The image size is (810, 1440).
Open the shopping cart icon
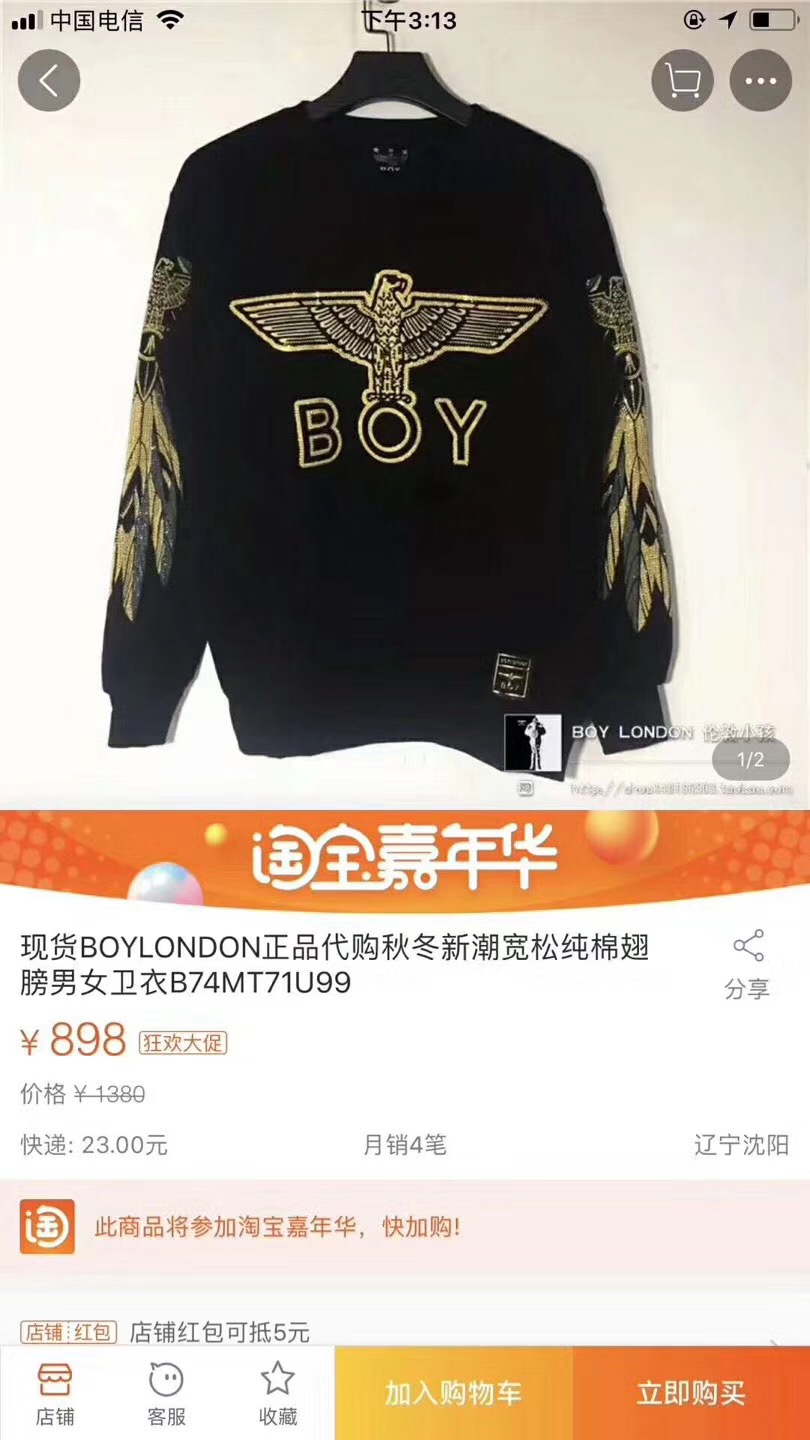point(683,80)
